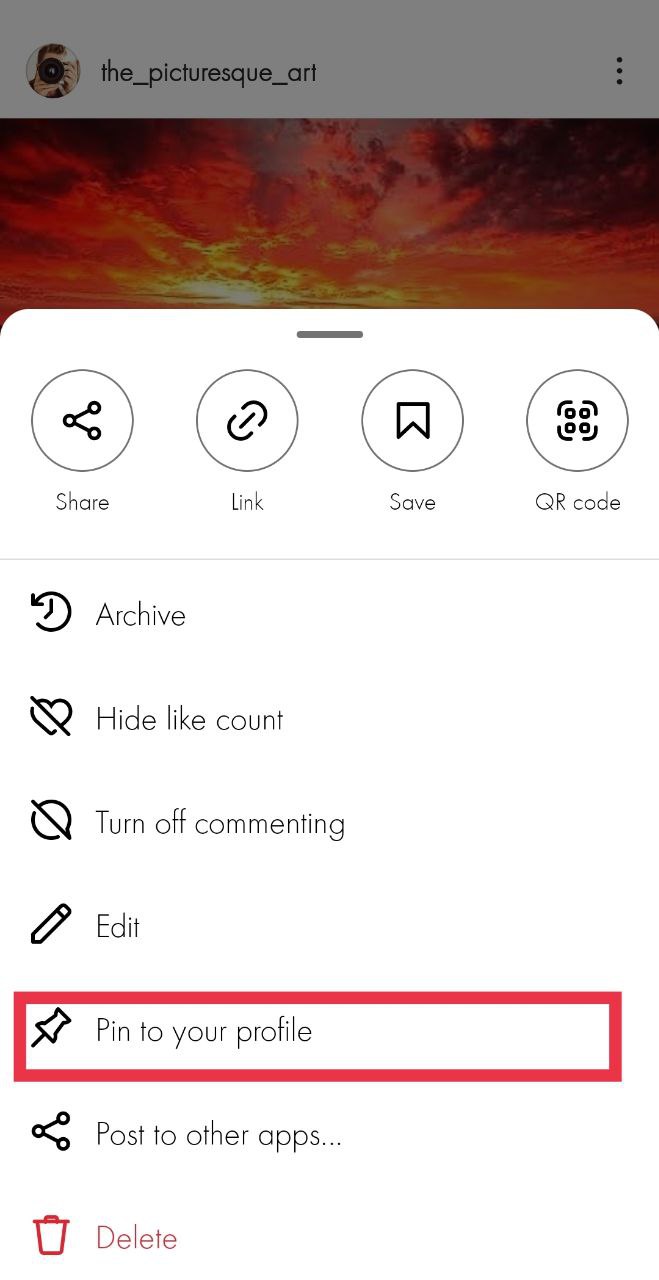Image resolution: width=659 pixels, height=1280 pixels.
Task: Select Hide like count
Action: coord(189,719)
